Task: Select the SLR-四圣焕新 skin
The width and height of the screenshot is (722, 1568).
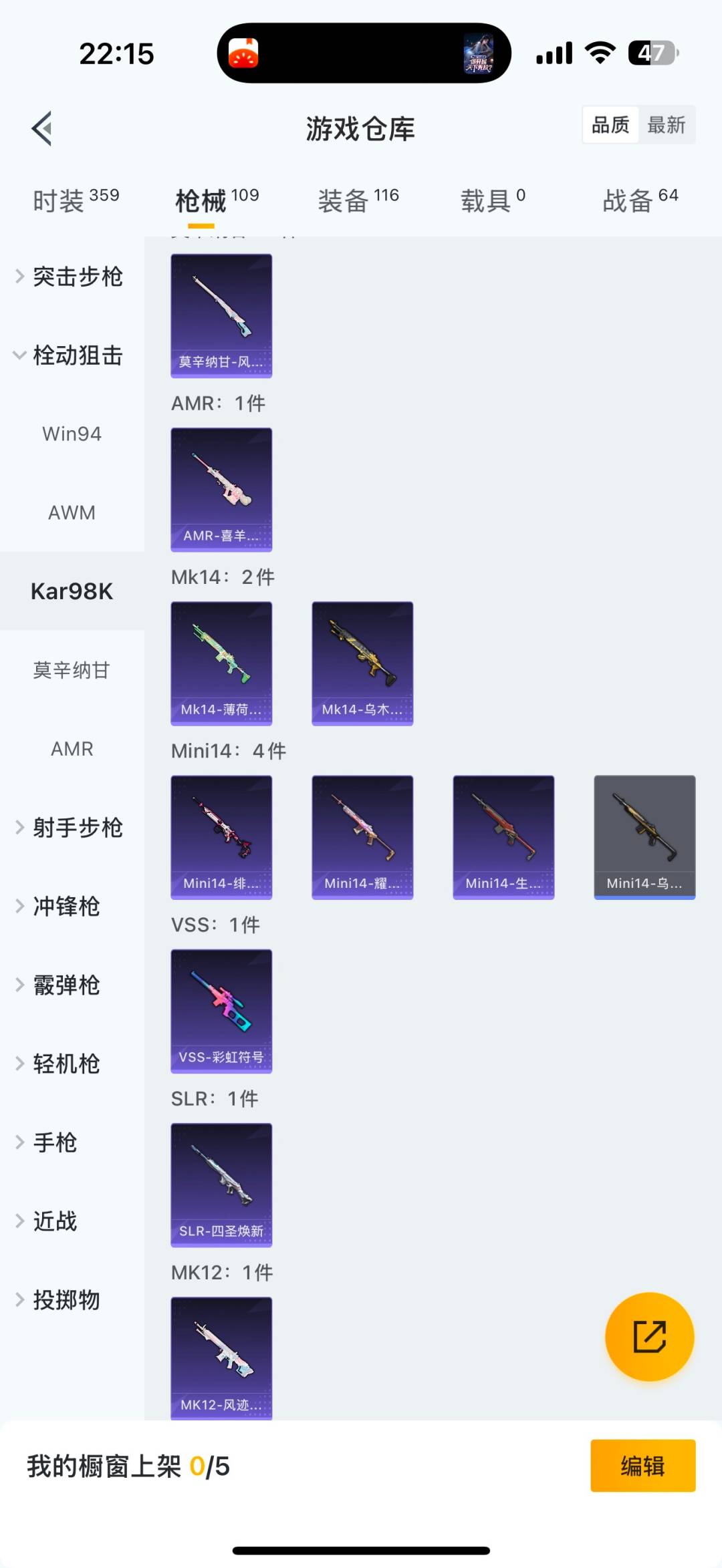Action: (x=221, y=1186)
